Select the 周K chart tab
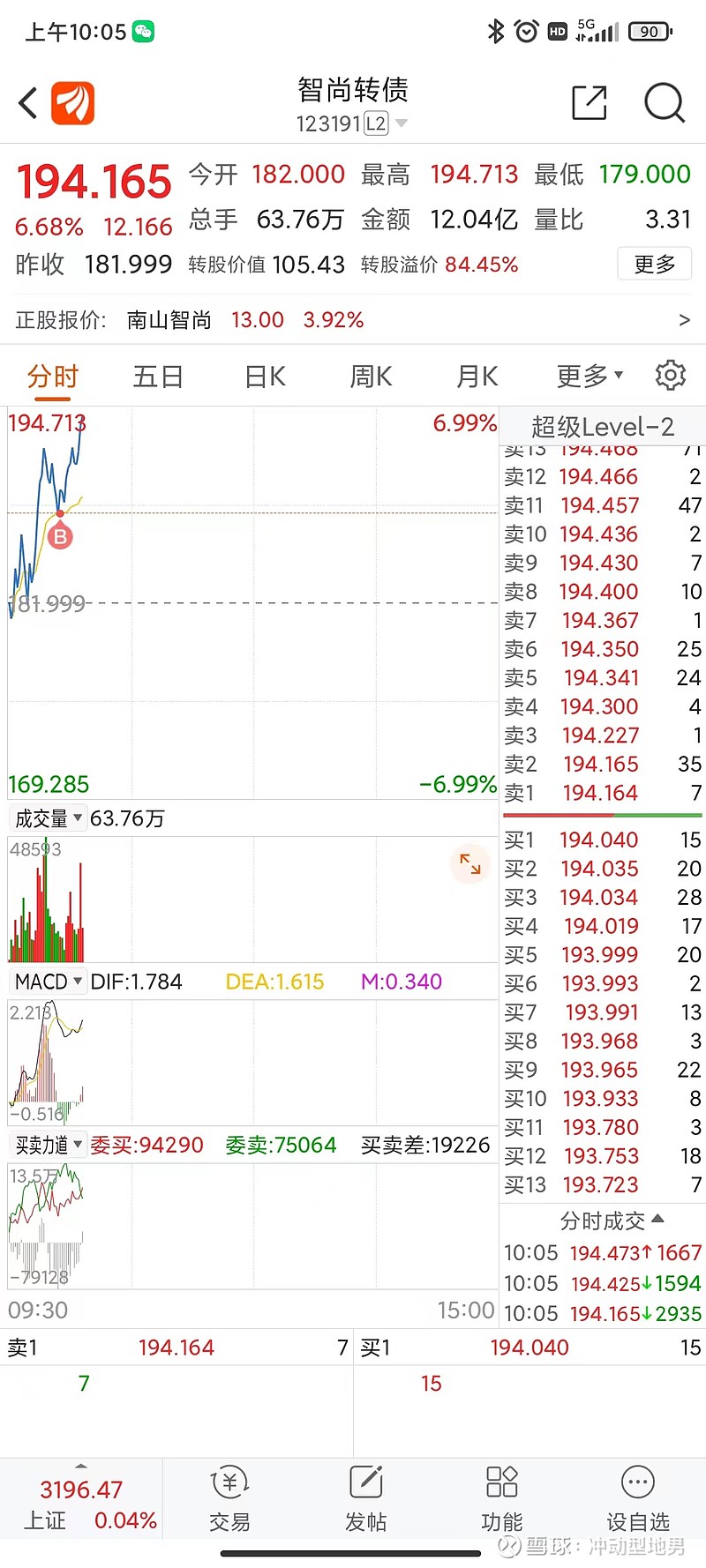The width and height of the screenshot is (706, 1568). point(371,377)
